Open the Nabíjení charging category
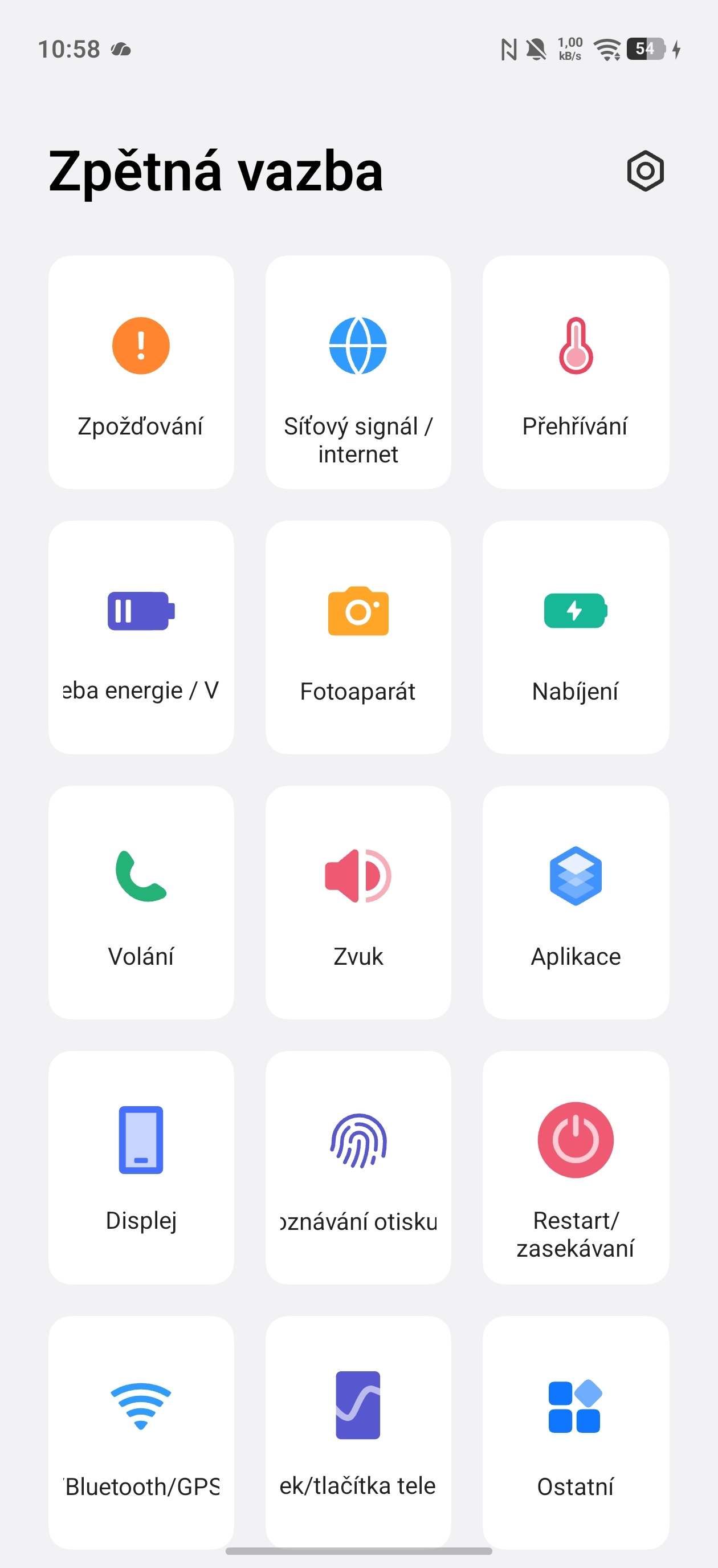This screenshot has height=1568, width=718. pyautogui.click(x=575, y=637)
